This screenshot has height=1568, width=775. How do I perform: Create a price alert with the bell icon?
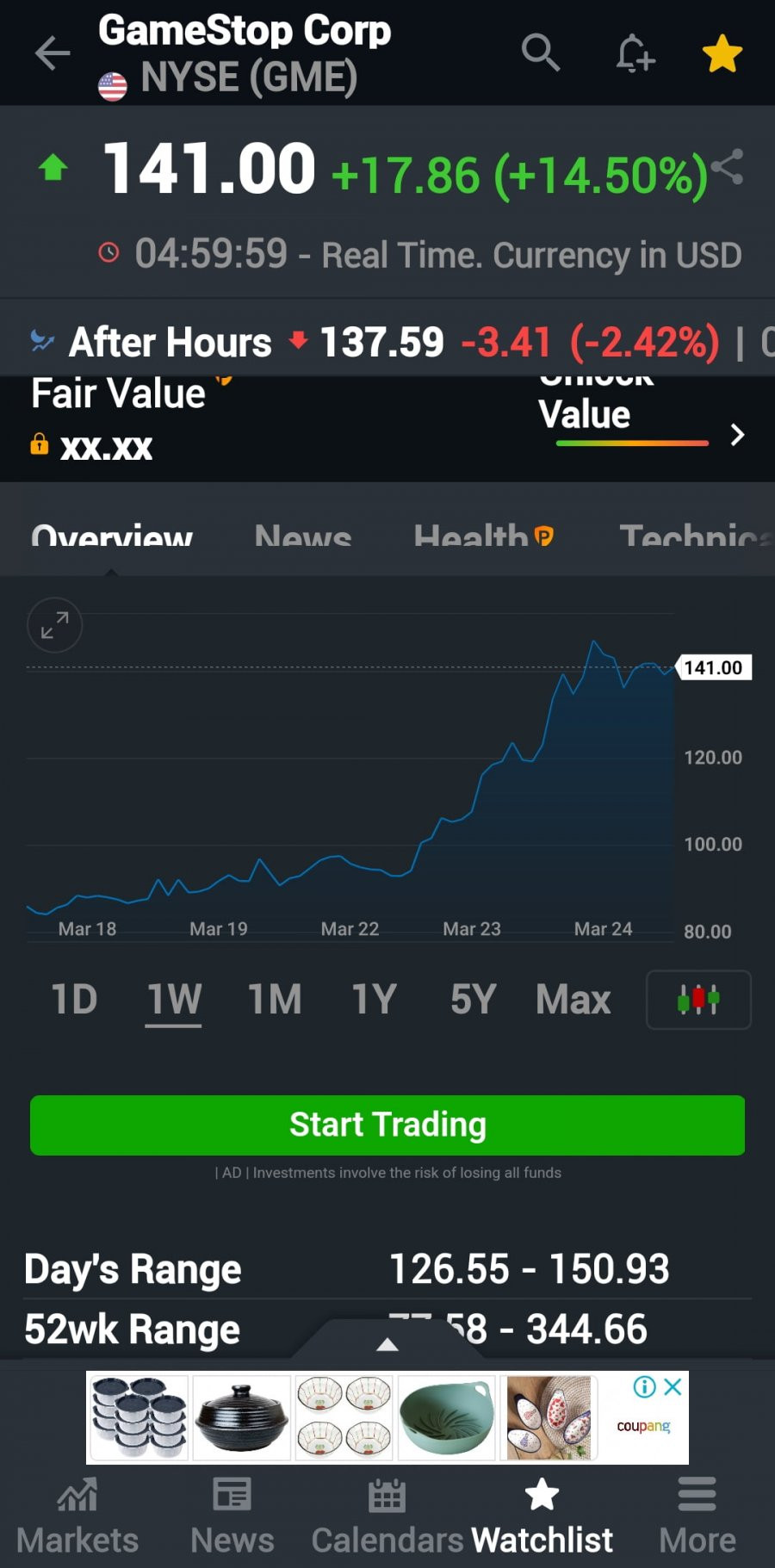(635, 53)
